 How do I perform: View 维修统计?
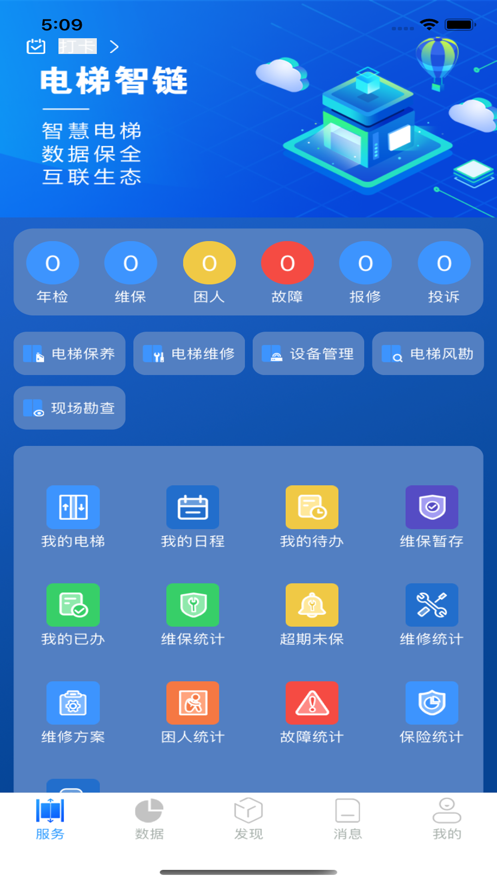click(x=432, y=615)
